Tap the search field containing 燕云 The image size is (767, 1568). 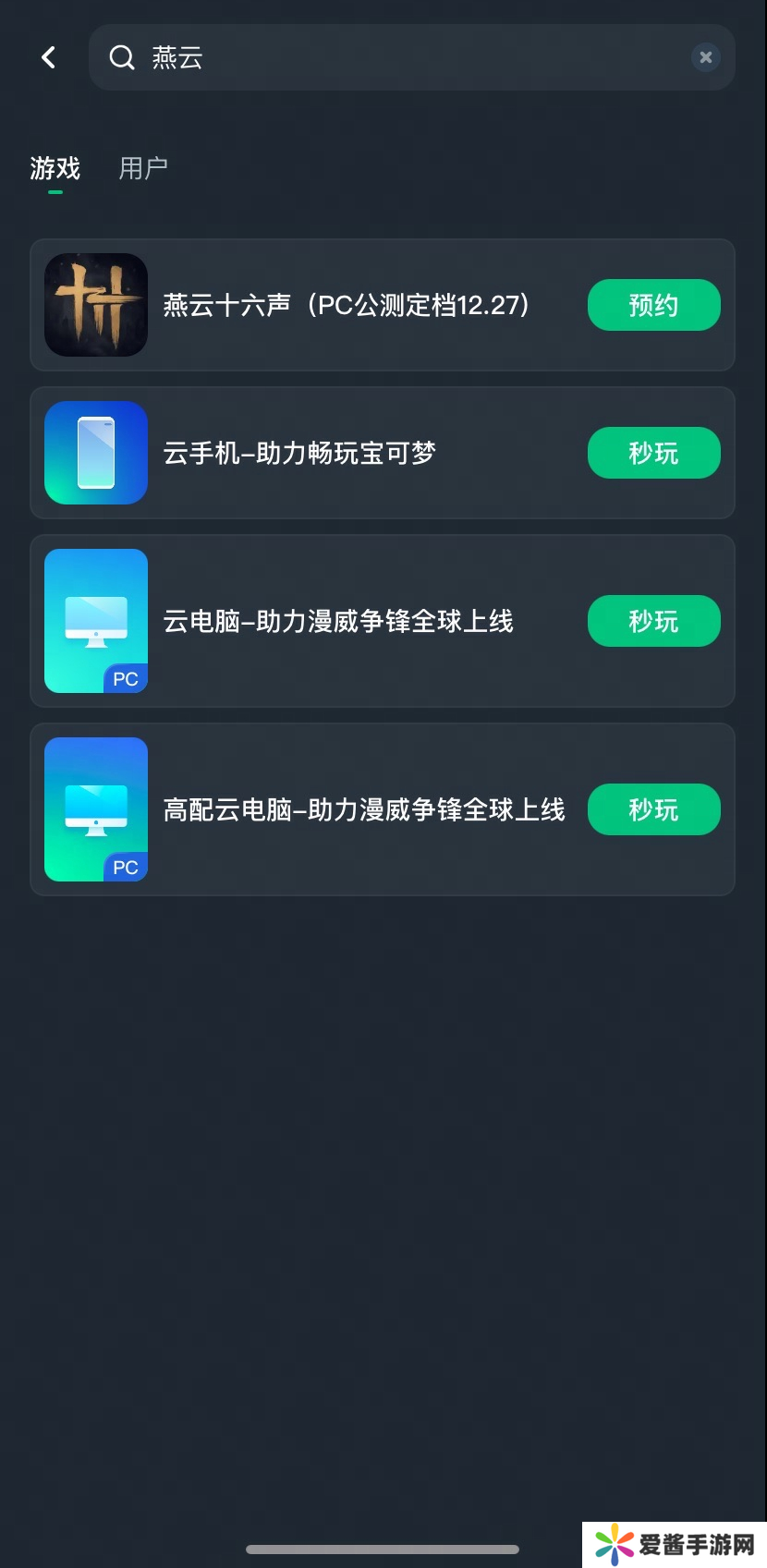tap(407, 57)
